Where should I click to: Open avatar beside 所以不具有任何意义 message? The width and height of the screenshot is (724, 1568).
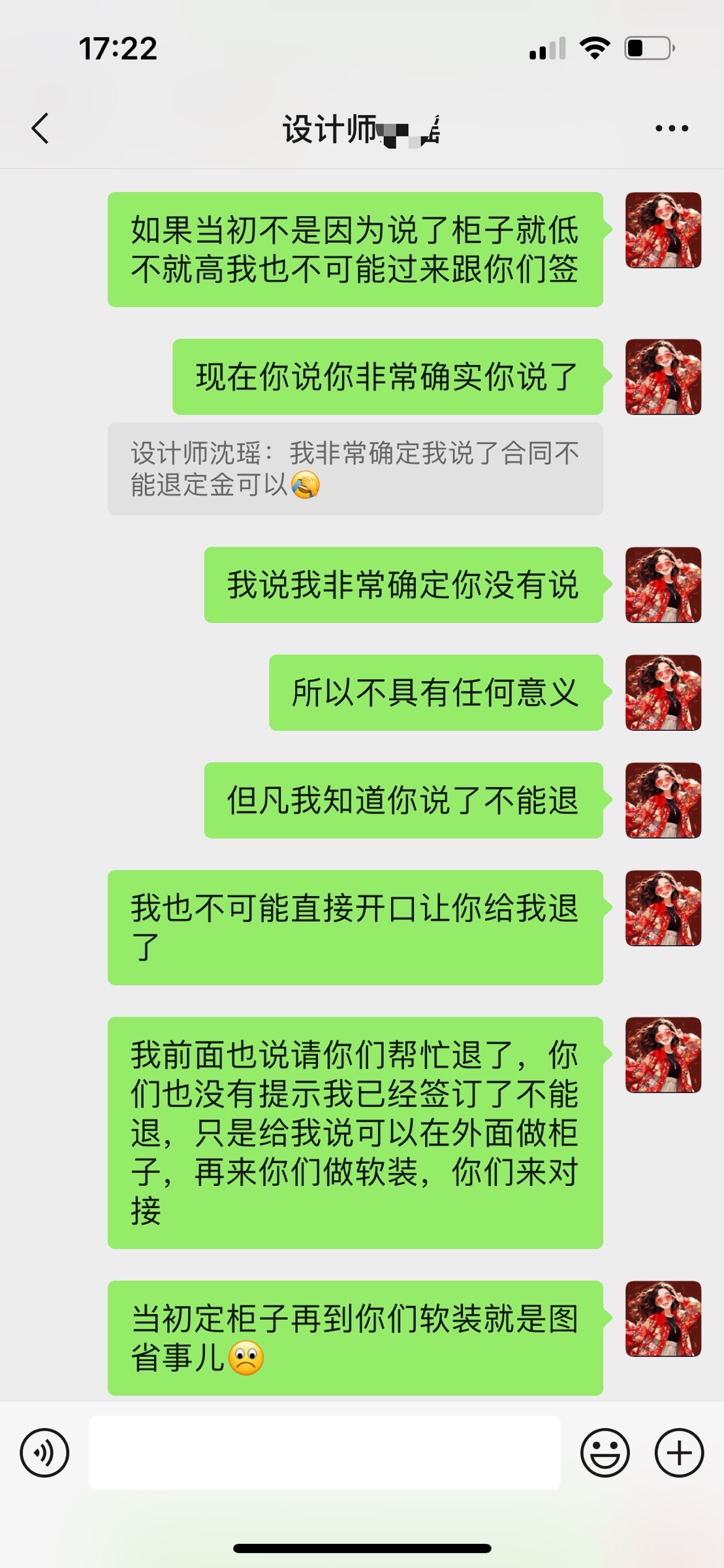pos(663,692)
